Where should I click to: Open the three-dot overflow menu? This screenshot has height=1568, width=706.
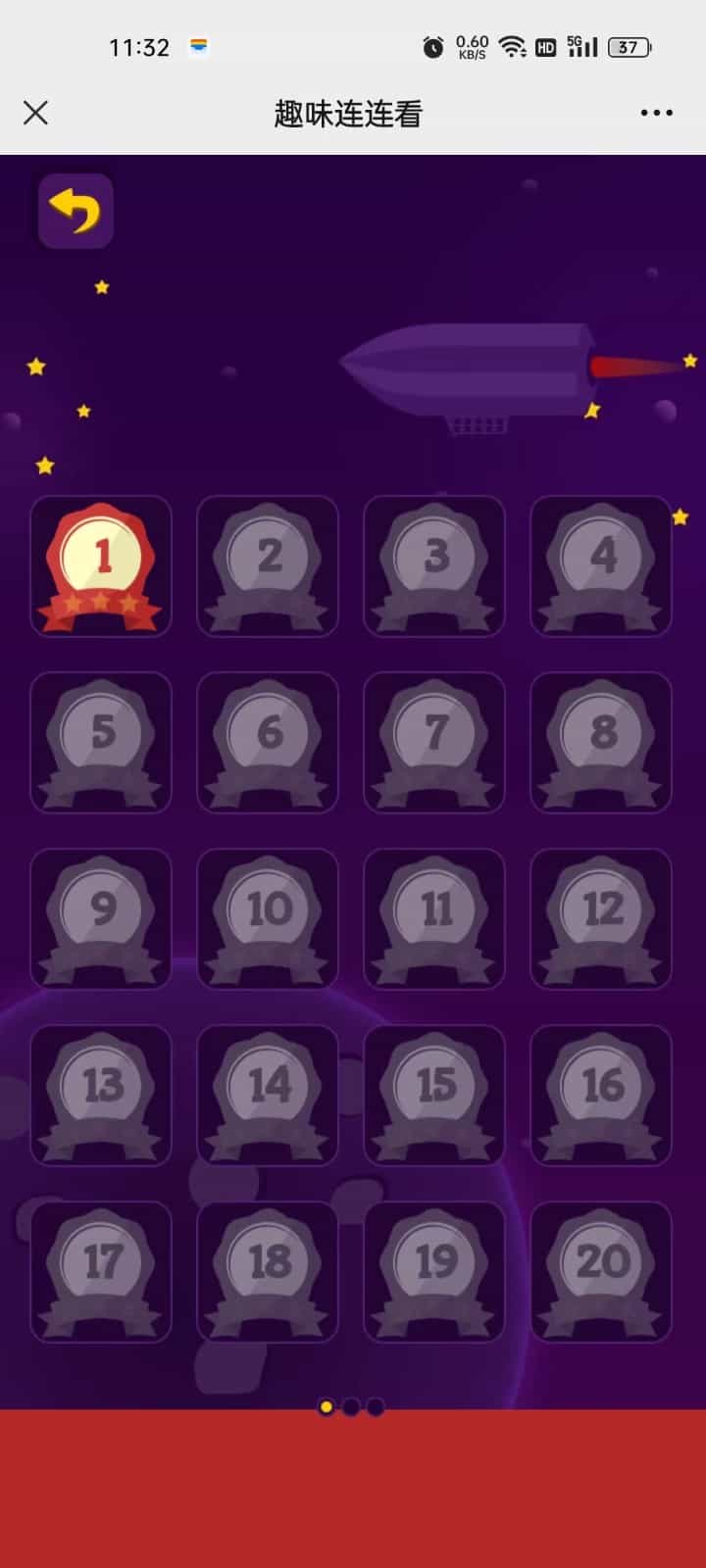656,114
